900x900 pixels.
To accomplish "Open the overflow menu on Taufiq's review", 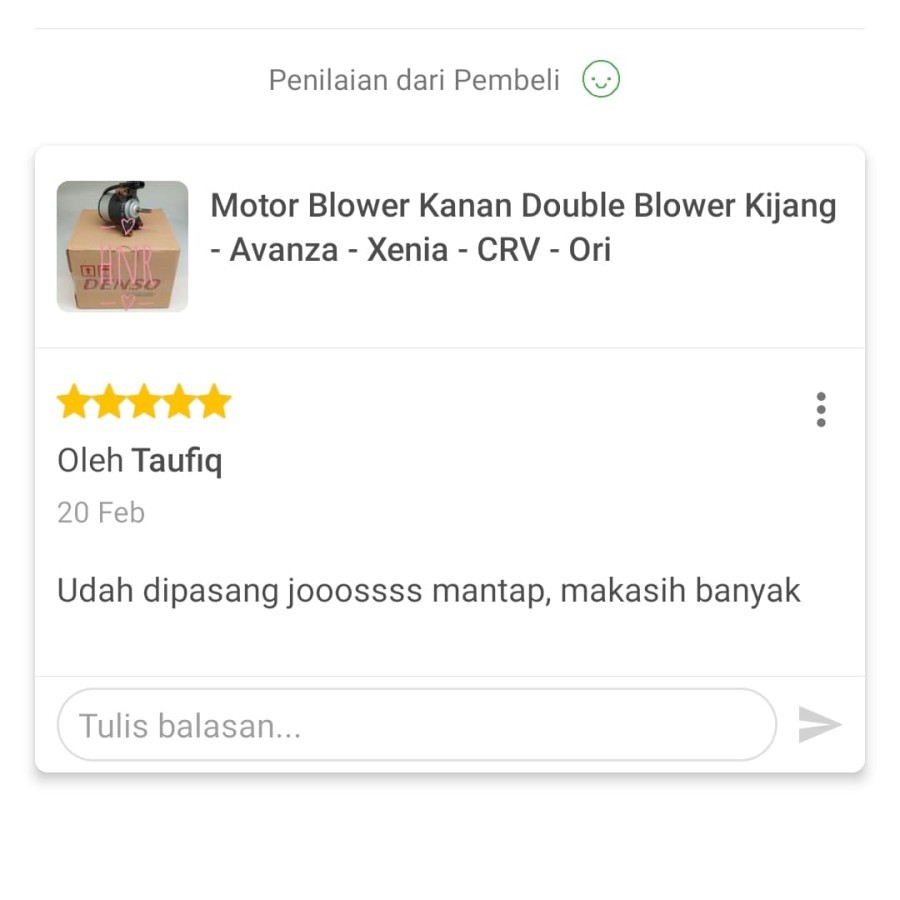I will [821, 410].
